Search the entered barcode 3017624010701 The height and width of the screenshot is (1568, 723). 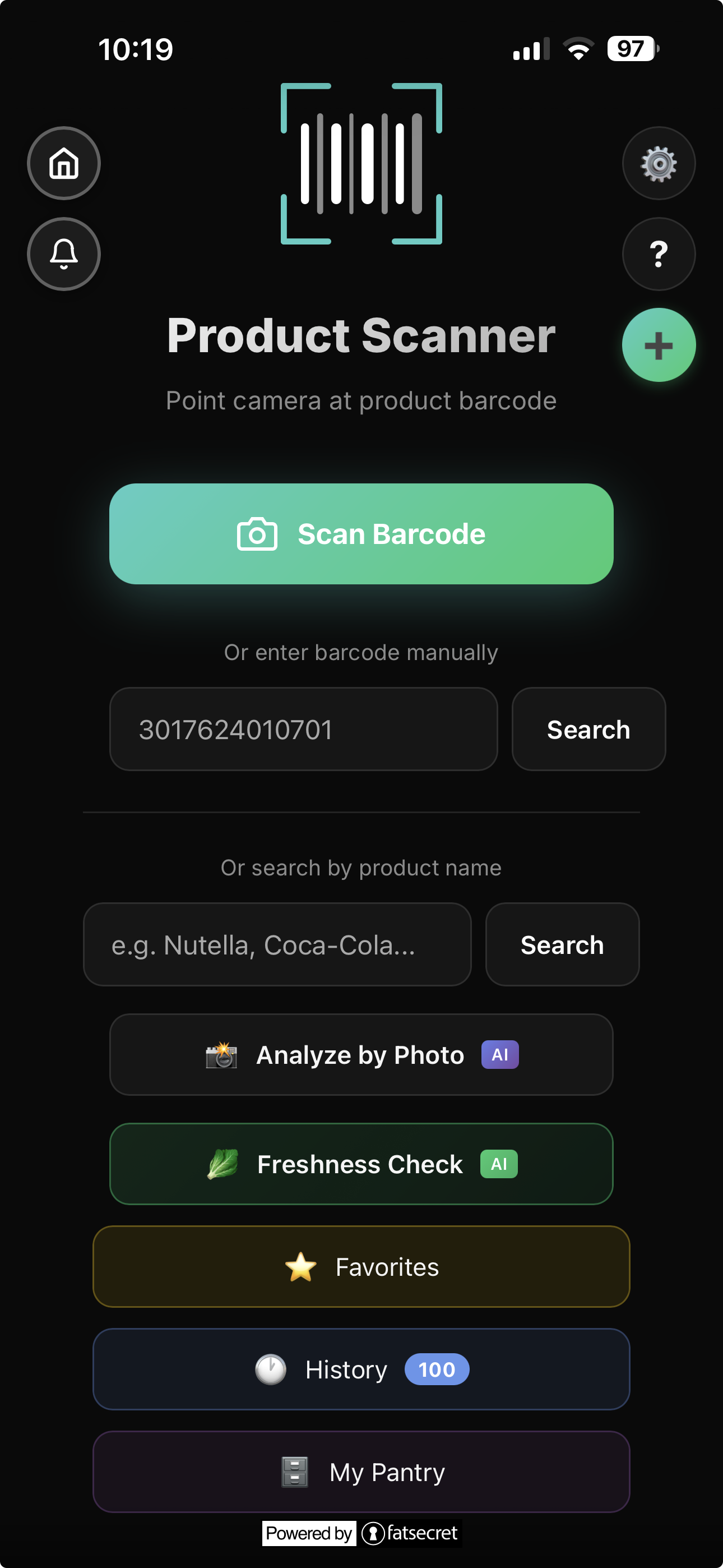tap(587, 728)
